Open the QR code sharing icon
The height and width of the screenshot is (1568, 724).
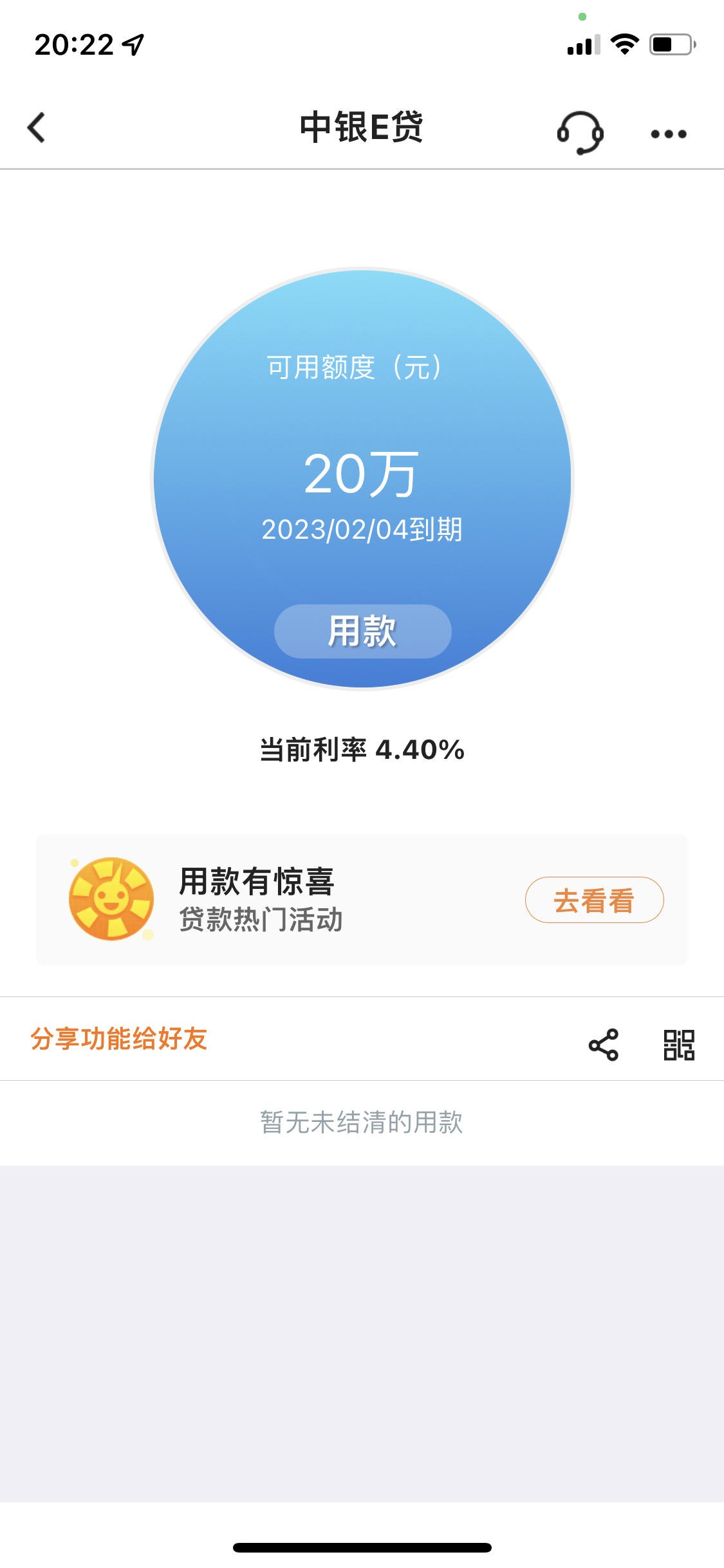(679, 1044)
